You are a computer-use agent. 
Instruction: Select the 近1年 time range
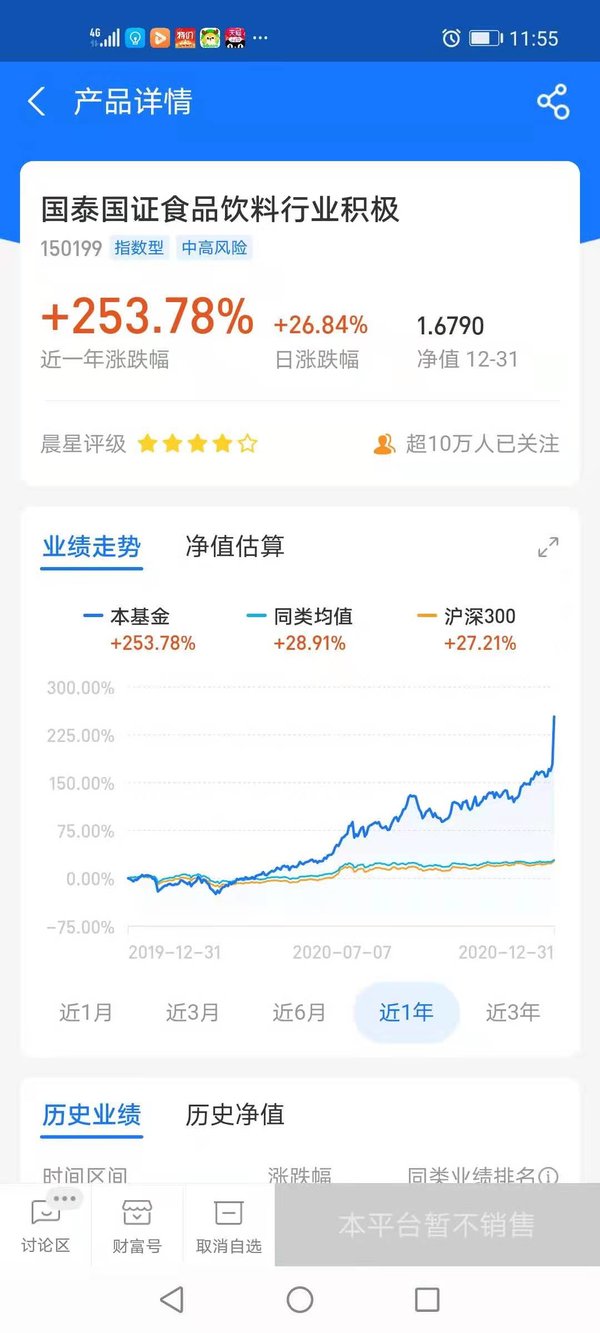(406, 1012)
